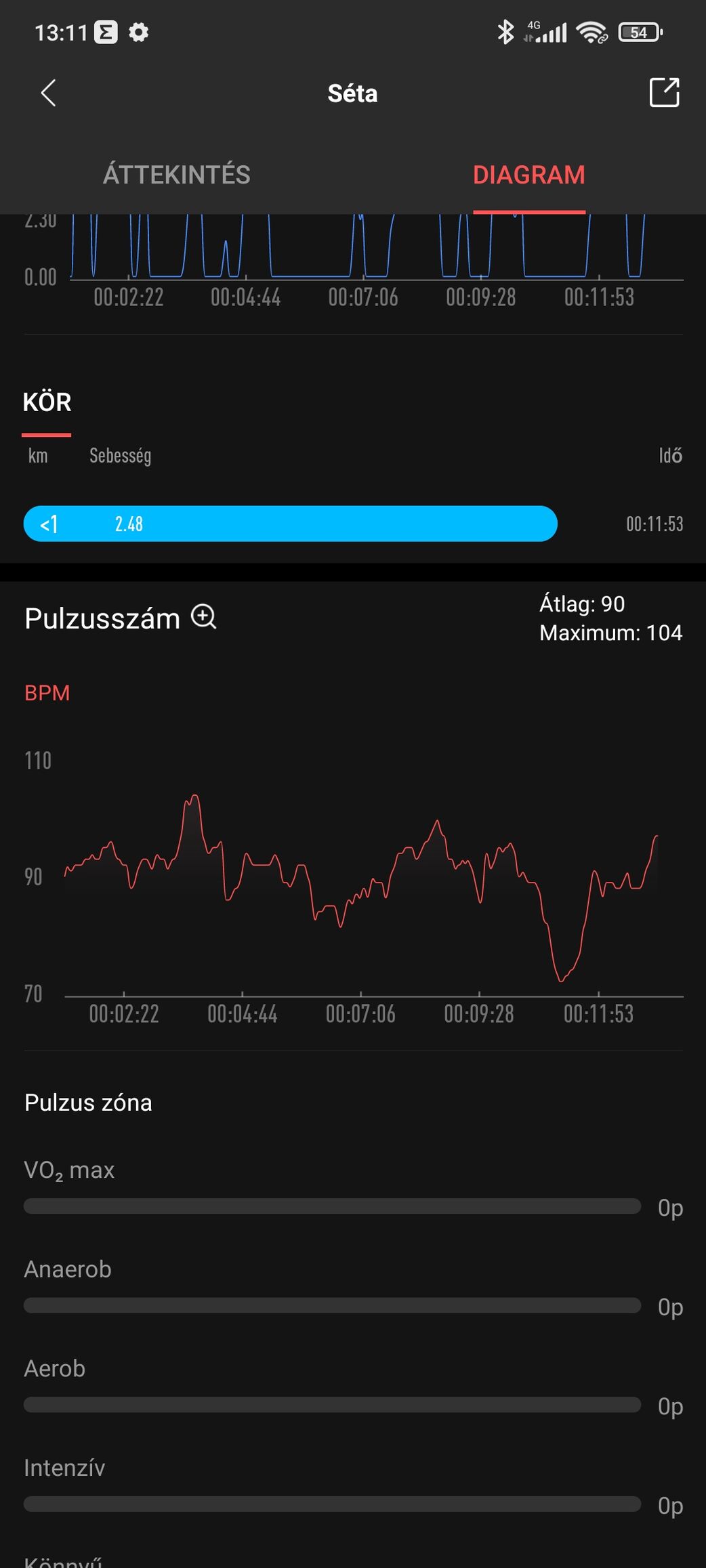Go back using the top-left arrow
Viewport: 706px width, 1568px height.
point(48,93)
